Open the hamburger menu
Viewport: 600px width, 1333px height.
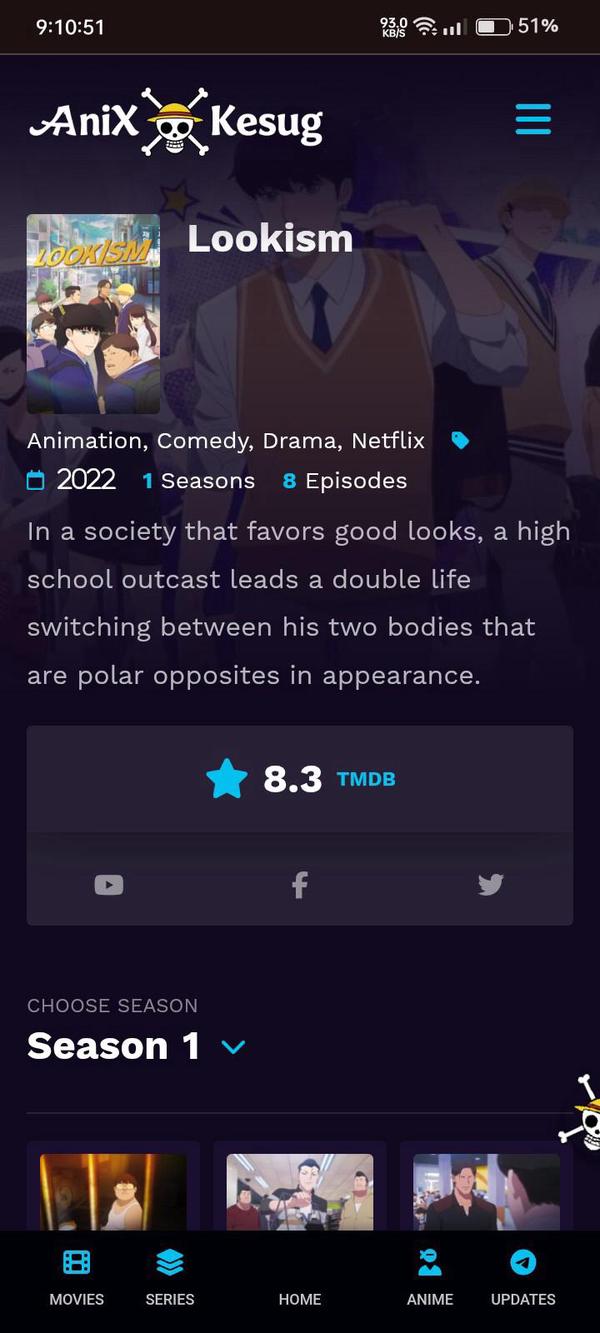(533, 119)
